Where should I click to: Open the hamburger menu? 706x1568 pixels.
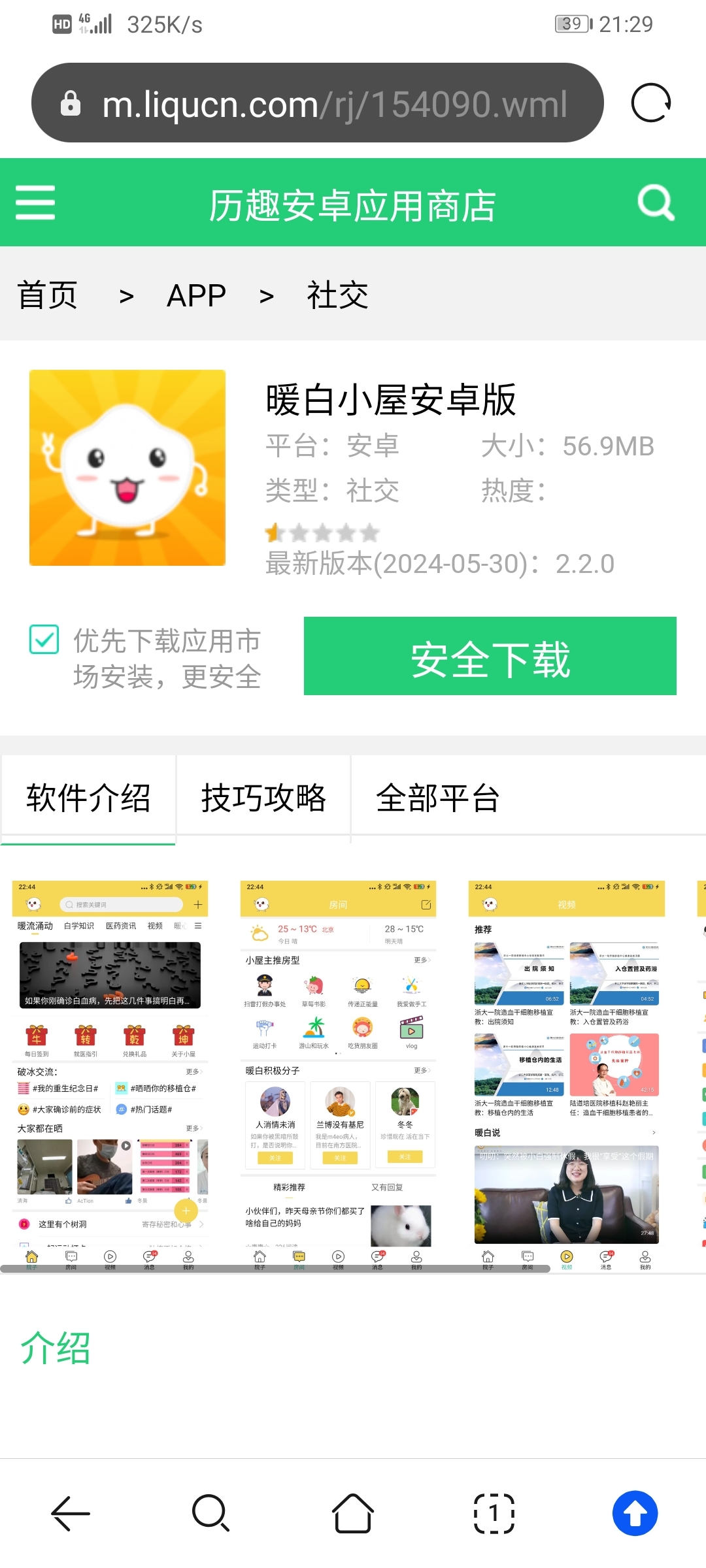[x=35, y=202]
